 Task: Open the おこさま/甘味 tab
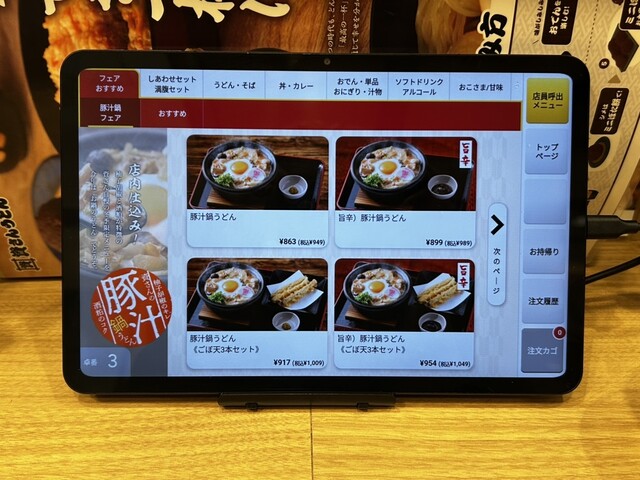click(479, 84)
